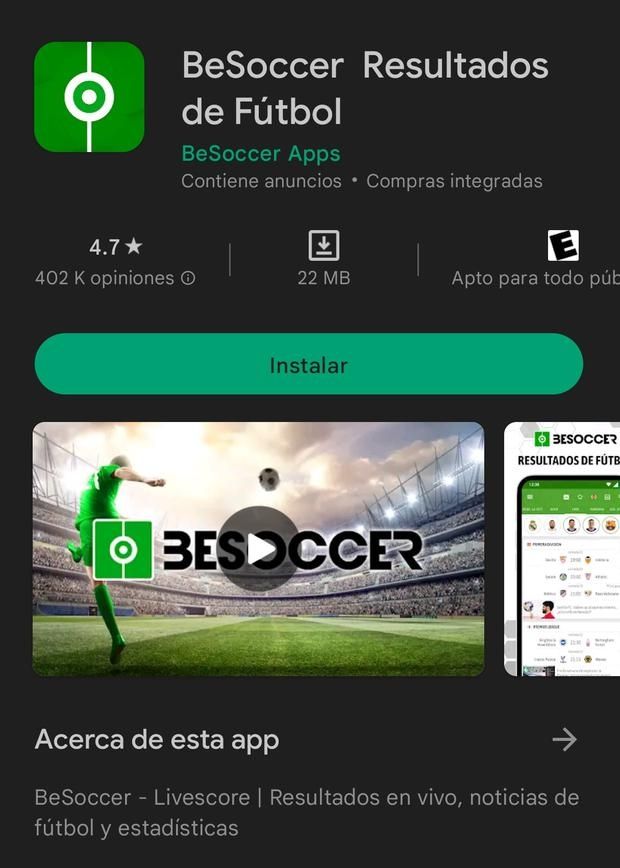Open the Resultados de Fútbol screenshot

point(562,548)
